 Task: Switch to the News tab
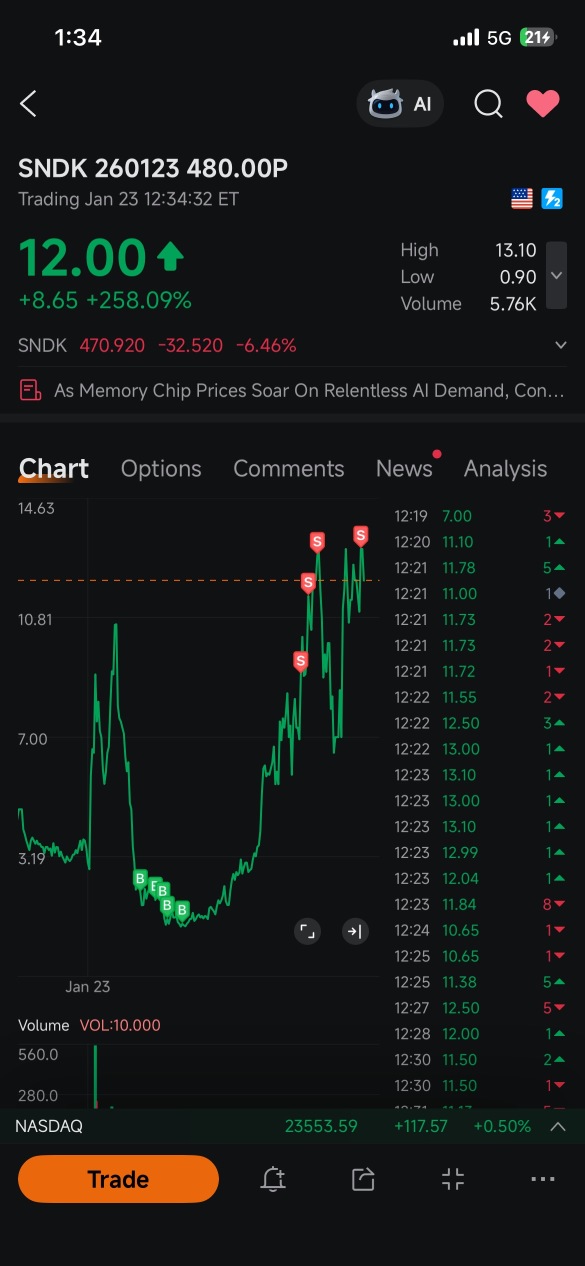[x=404, y=468]
